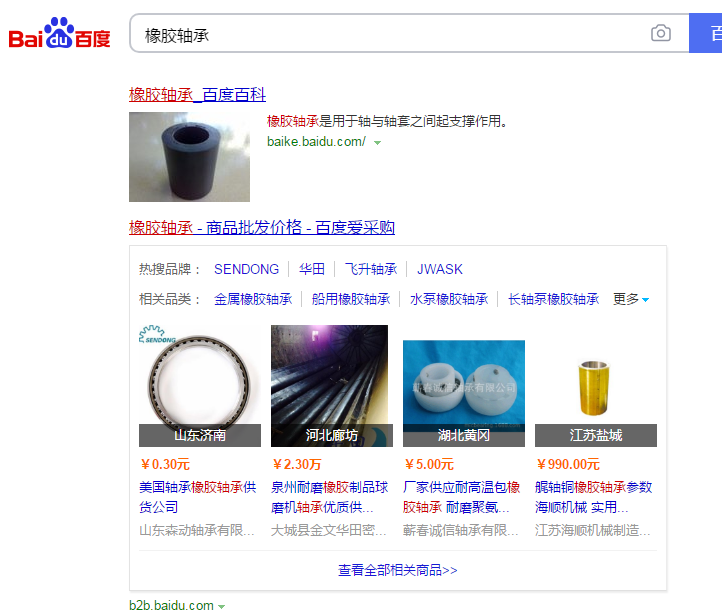
Task: Select the SENDONG brand link
Action: tap(246, 269)
